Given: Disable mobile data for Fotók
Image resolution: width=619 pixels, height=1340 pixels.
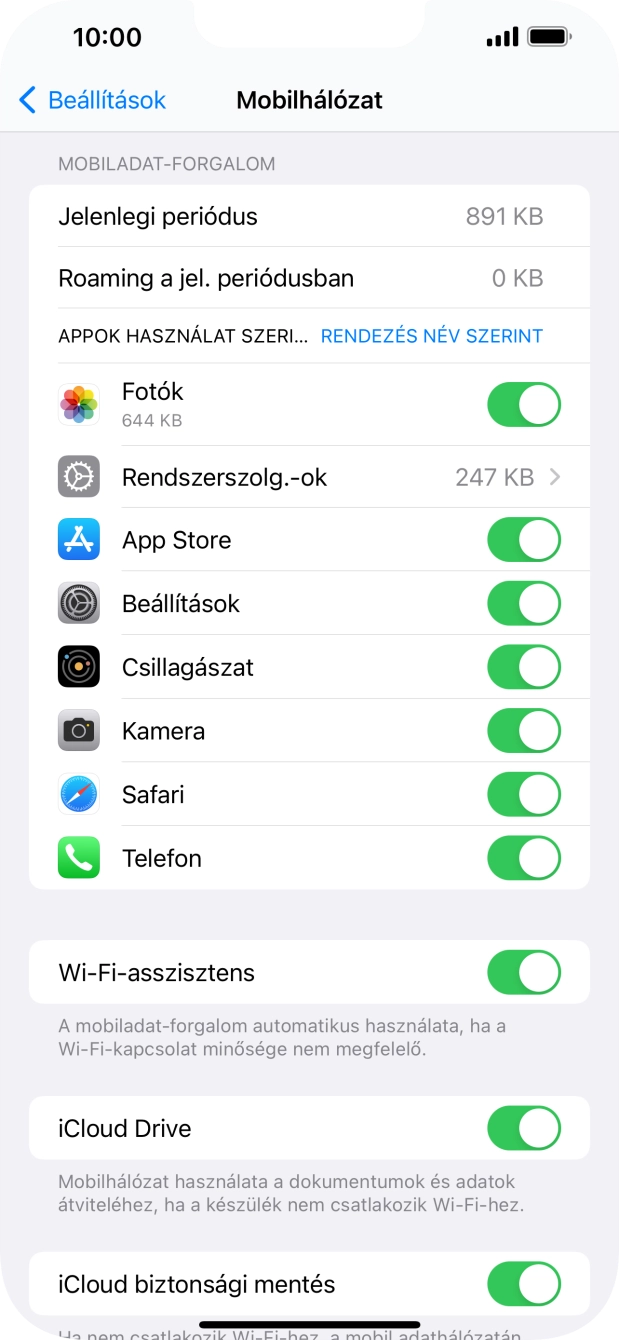Looking at the screenshot, I should pyautogui.click(x=523, y=404).
